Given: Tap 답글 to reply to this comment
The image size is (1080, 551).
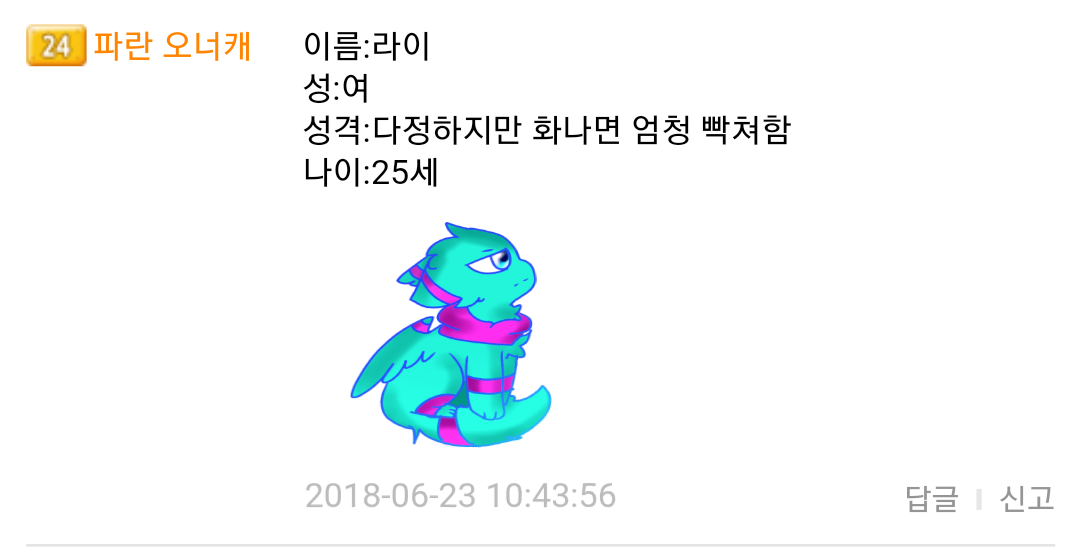Looking at the screenshot, I should (x=931, y=498).
